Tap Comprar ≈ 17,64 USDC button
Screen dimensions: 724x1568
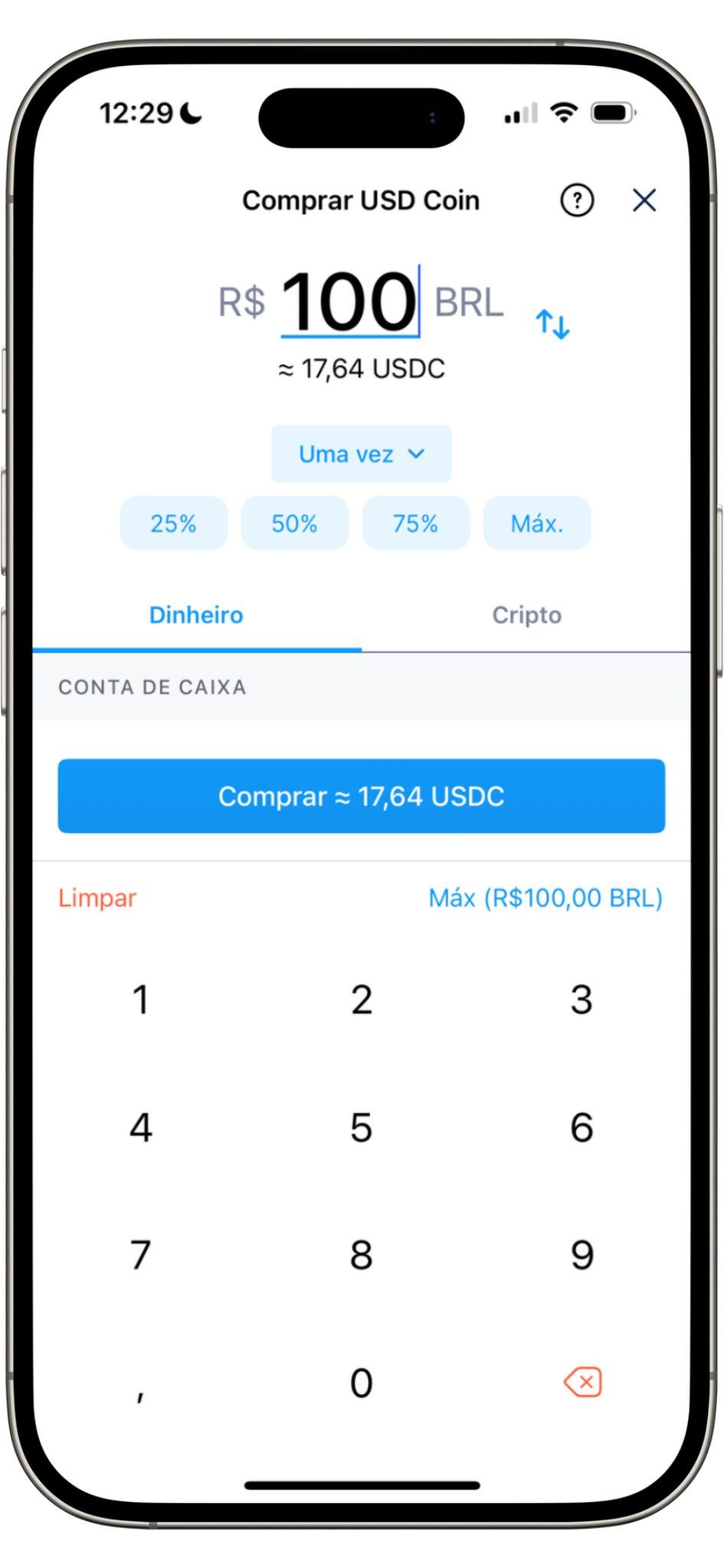(x=361, y=796)
